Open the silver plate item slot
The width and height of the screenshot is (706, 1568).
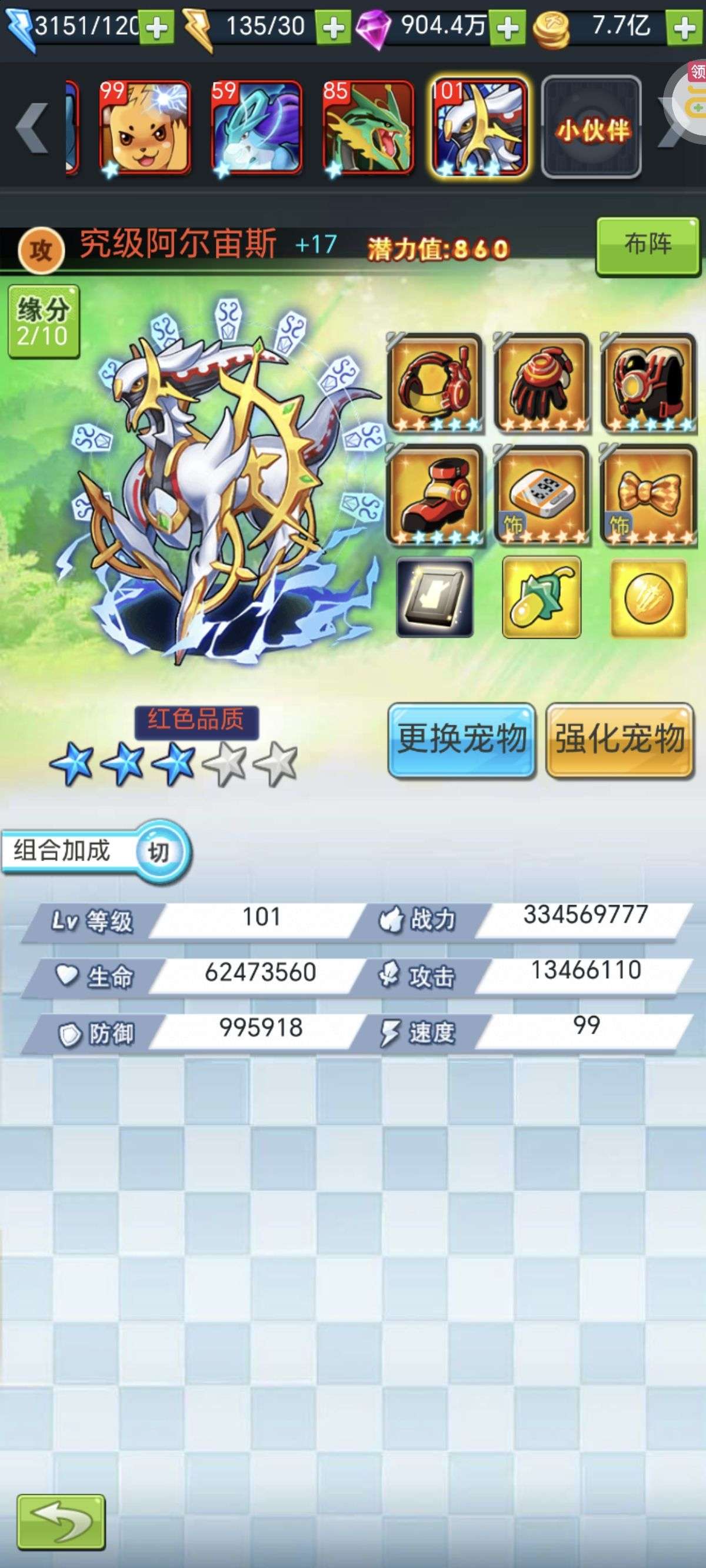pos(435,598)
